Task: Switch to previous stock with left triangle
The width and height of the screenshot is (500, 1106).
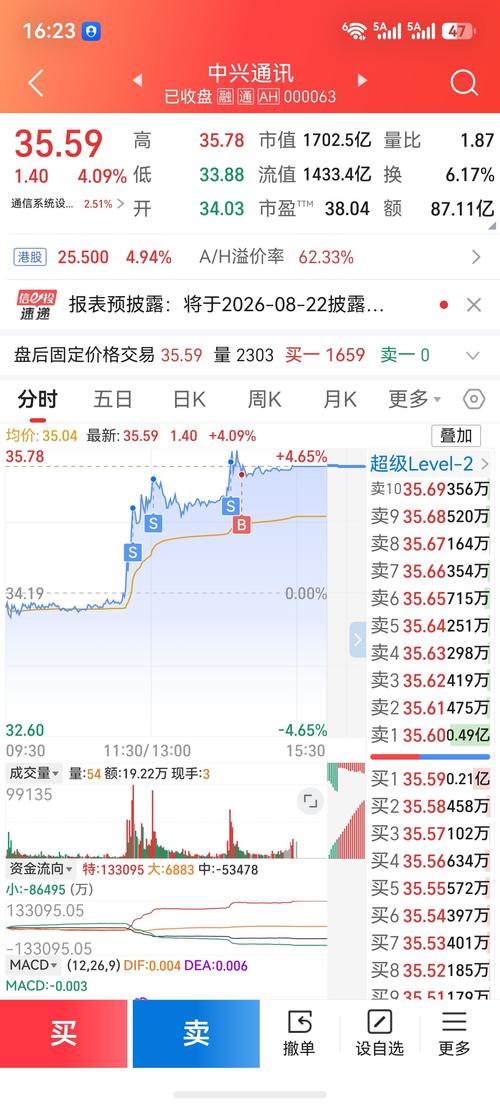Action: [138, 80]
